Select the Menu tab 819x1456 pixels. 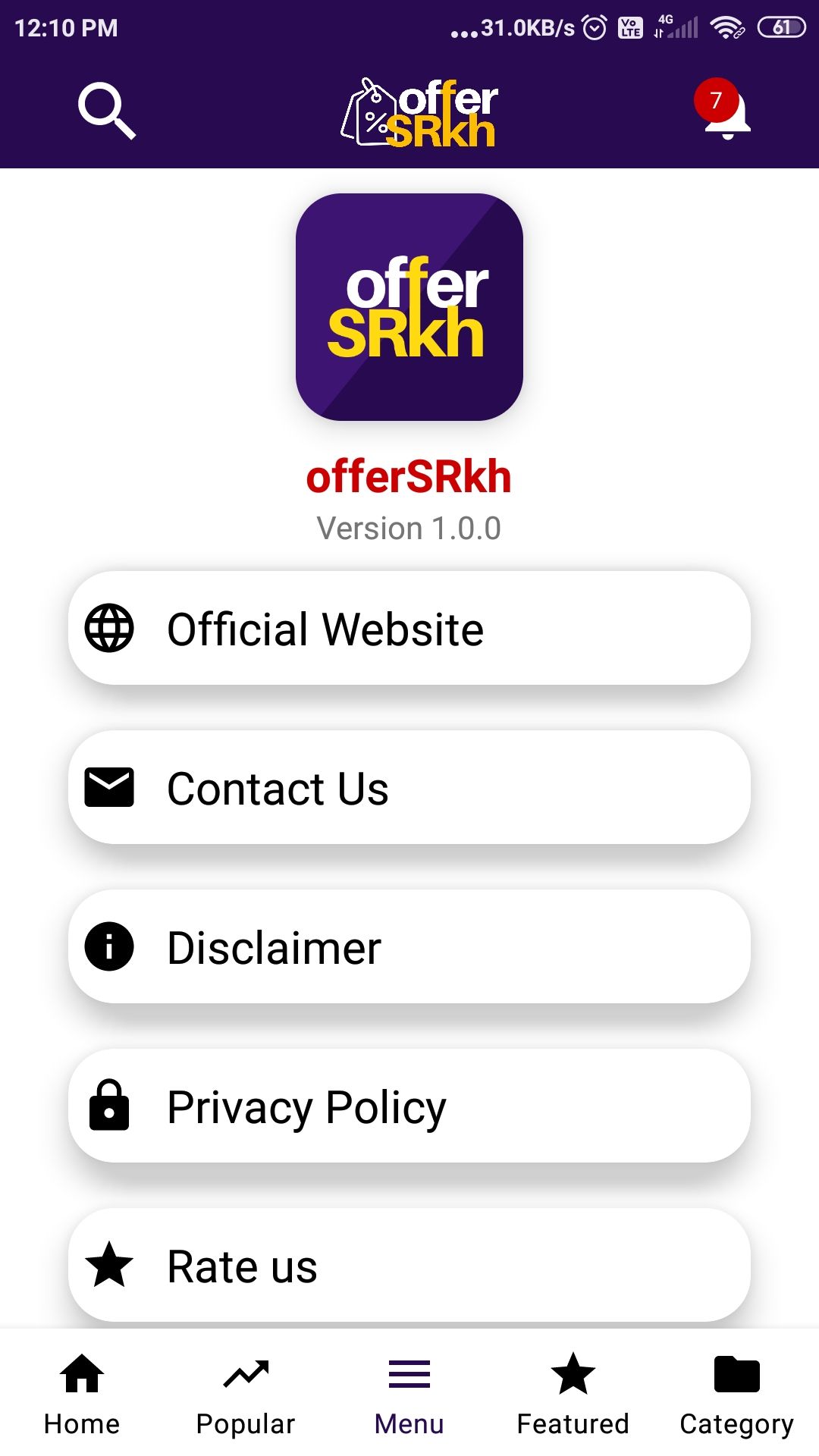pos(409,1394)
